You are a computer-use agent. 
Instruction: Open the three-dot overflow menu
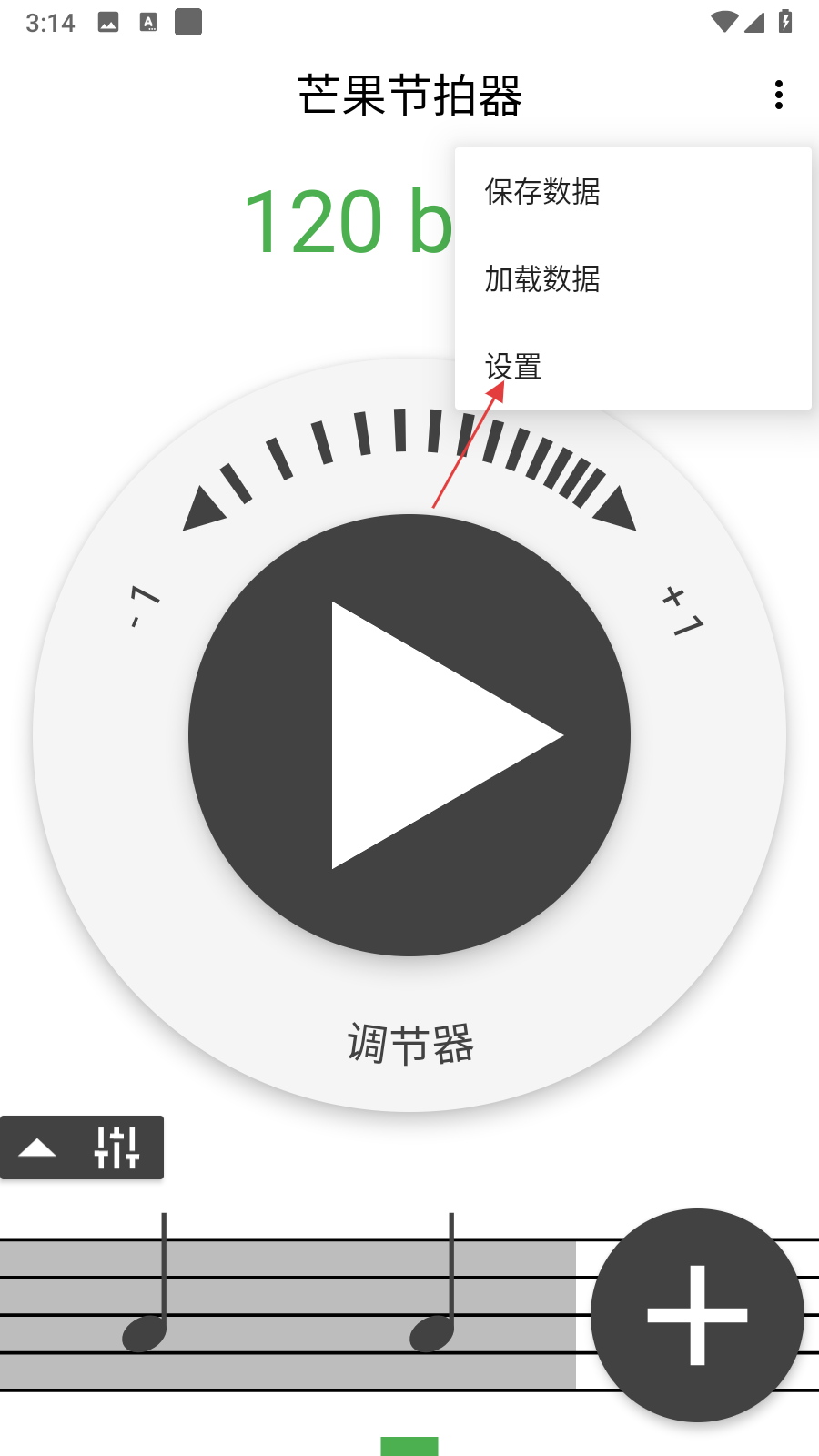point(779,95)
